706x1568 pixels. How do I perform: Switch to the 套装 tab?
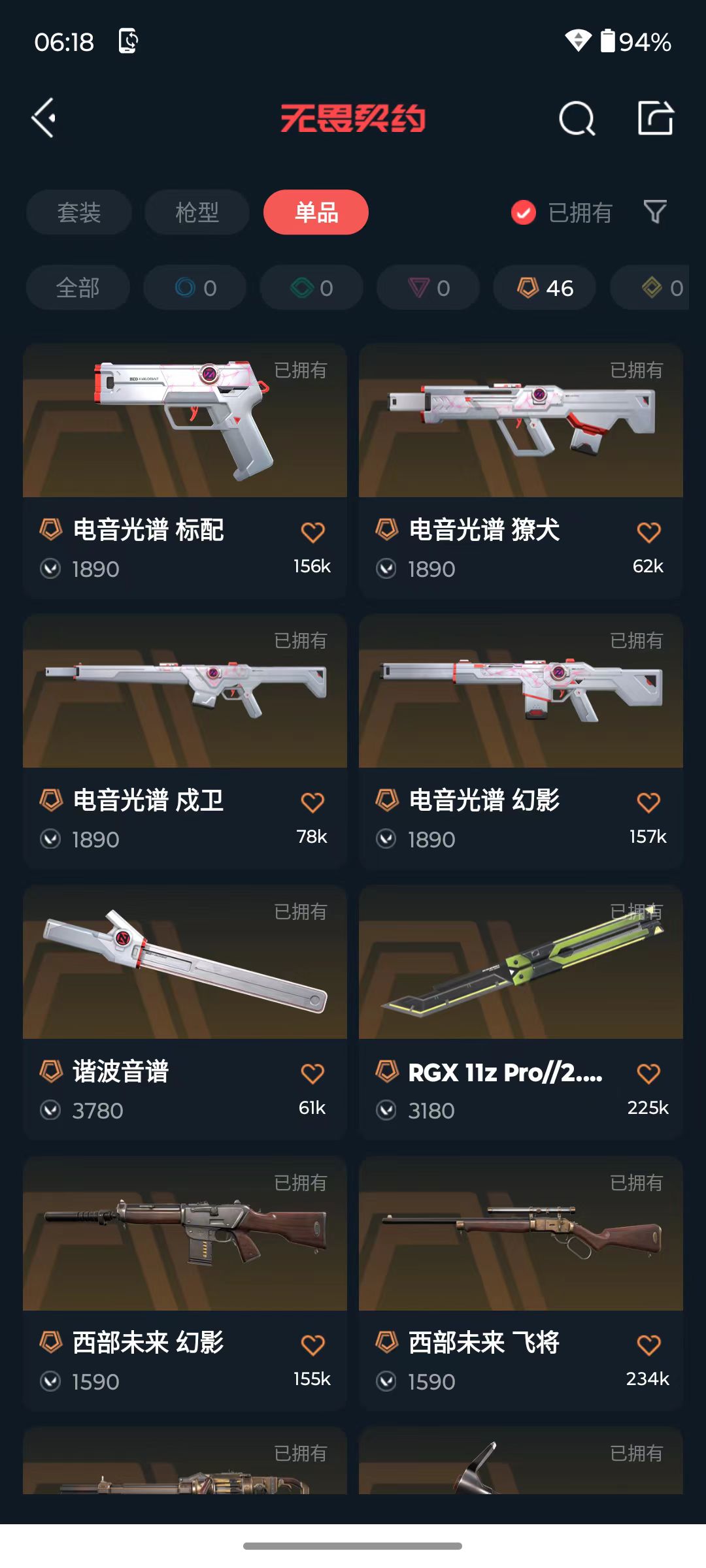tap(78, 212)
